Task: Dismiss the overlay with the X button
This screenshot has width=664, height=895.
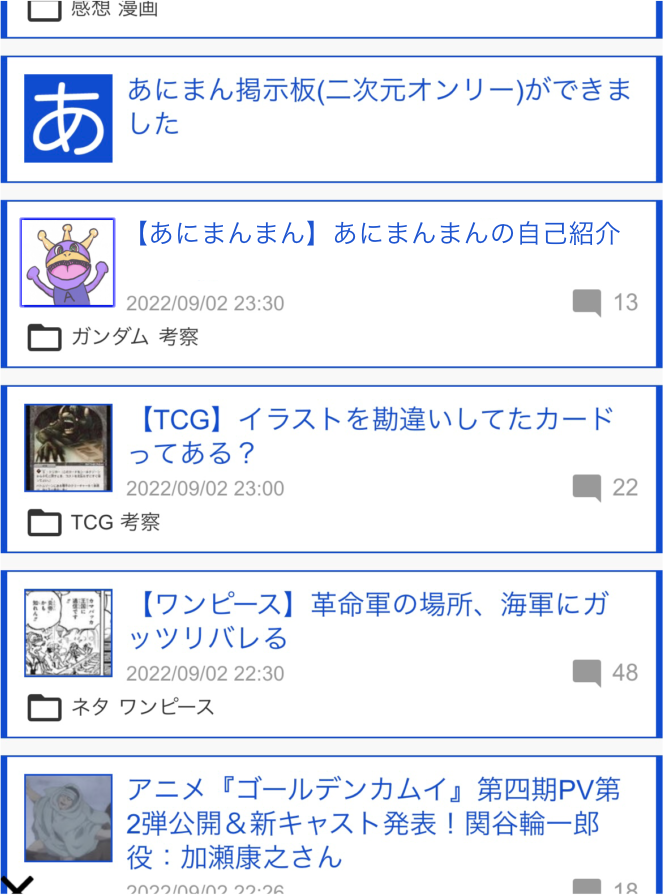Action: pos(17,884)
